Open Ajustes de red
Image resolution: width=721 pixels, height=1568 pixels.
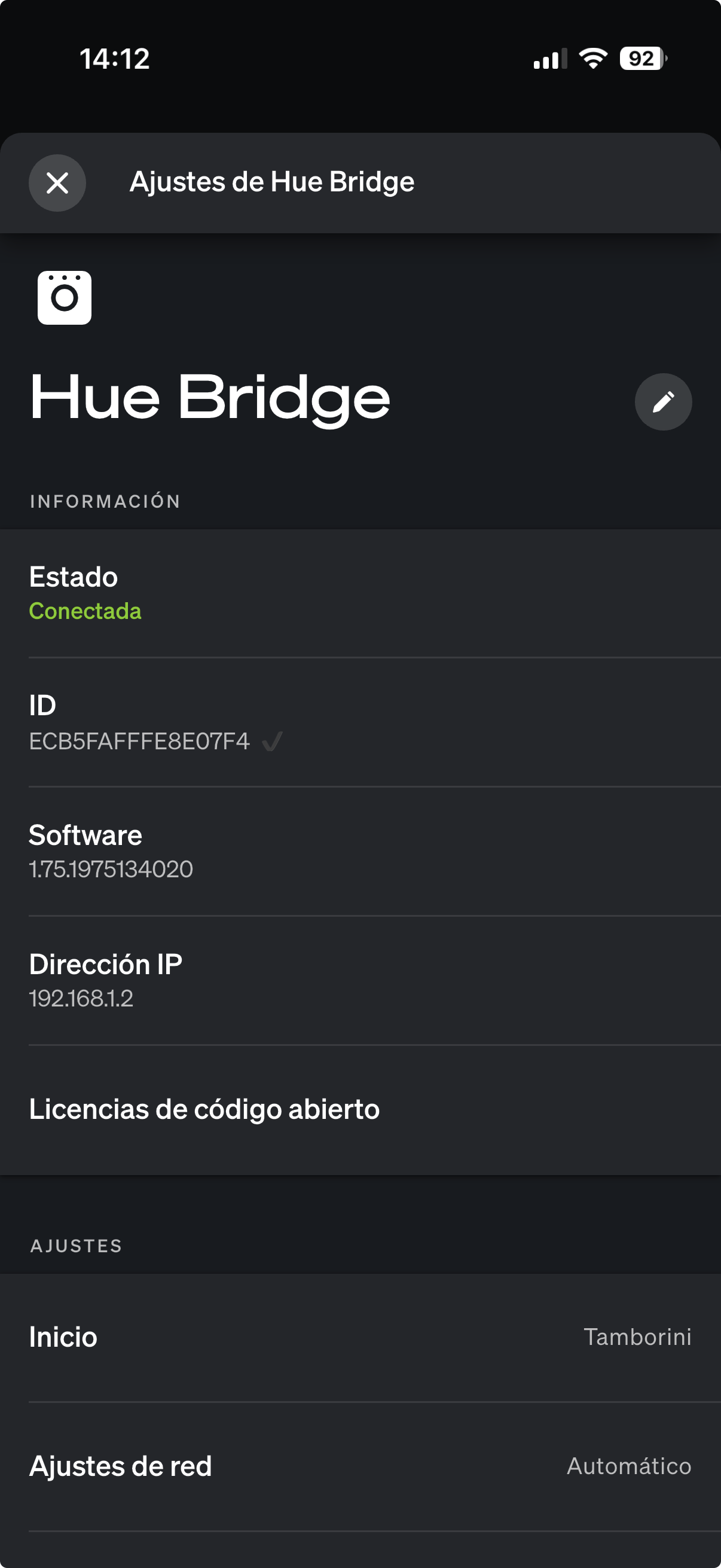click(360, 1466)
